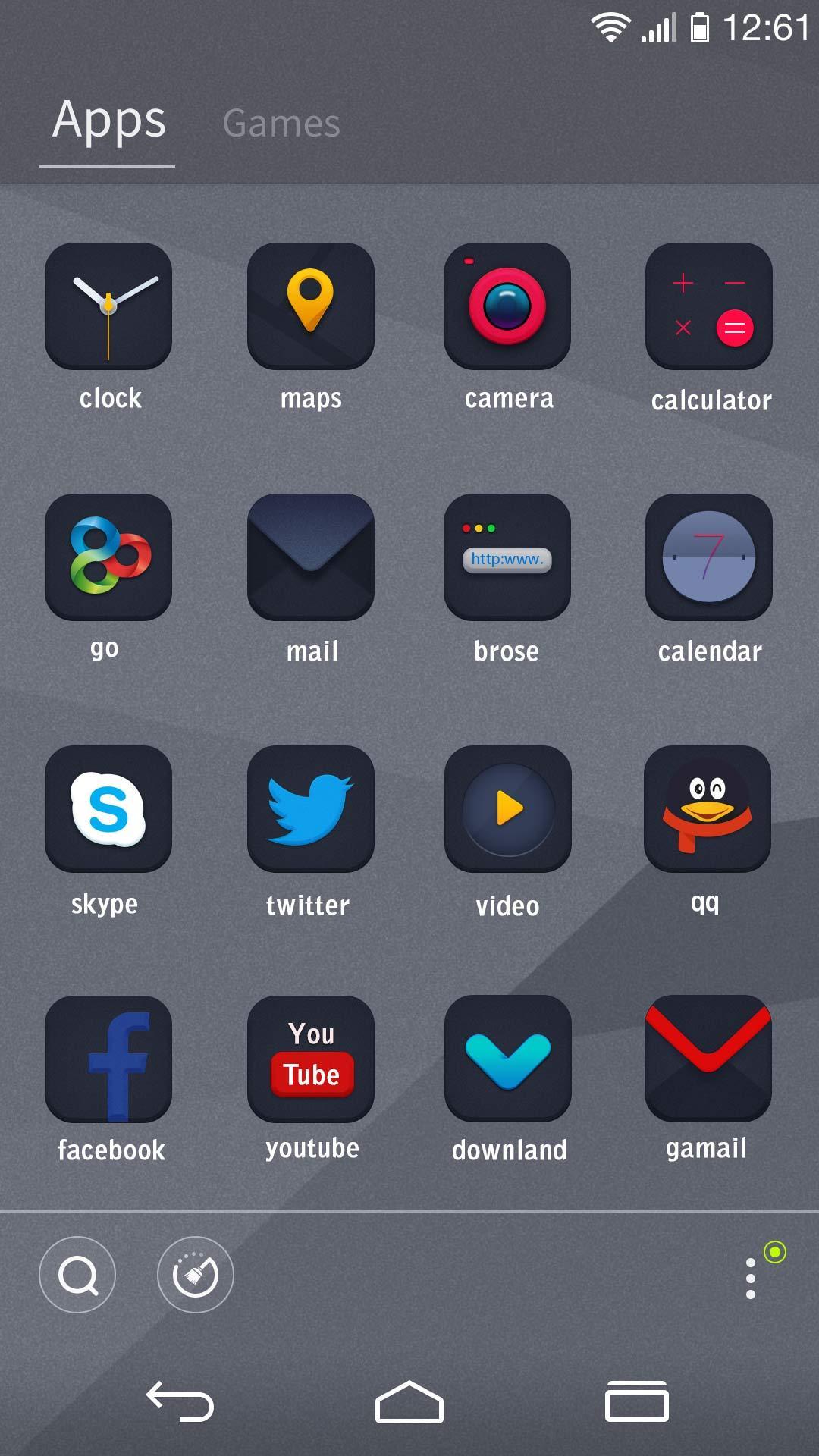This screenshot has height=1456, width=819.
Task: Select the Apps tab
Action: (110, 123)
